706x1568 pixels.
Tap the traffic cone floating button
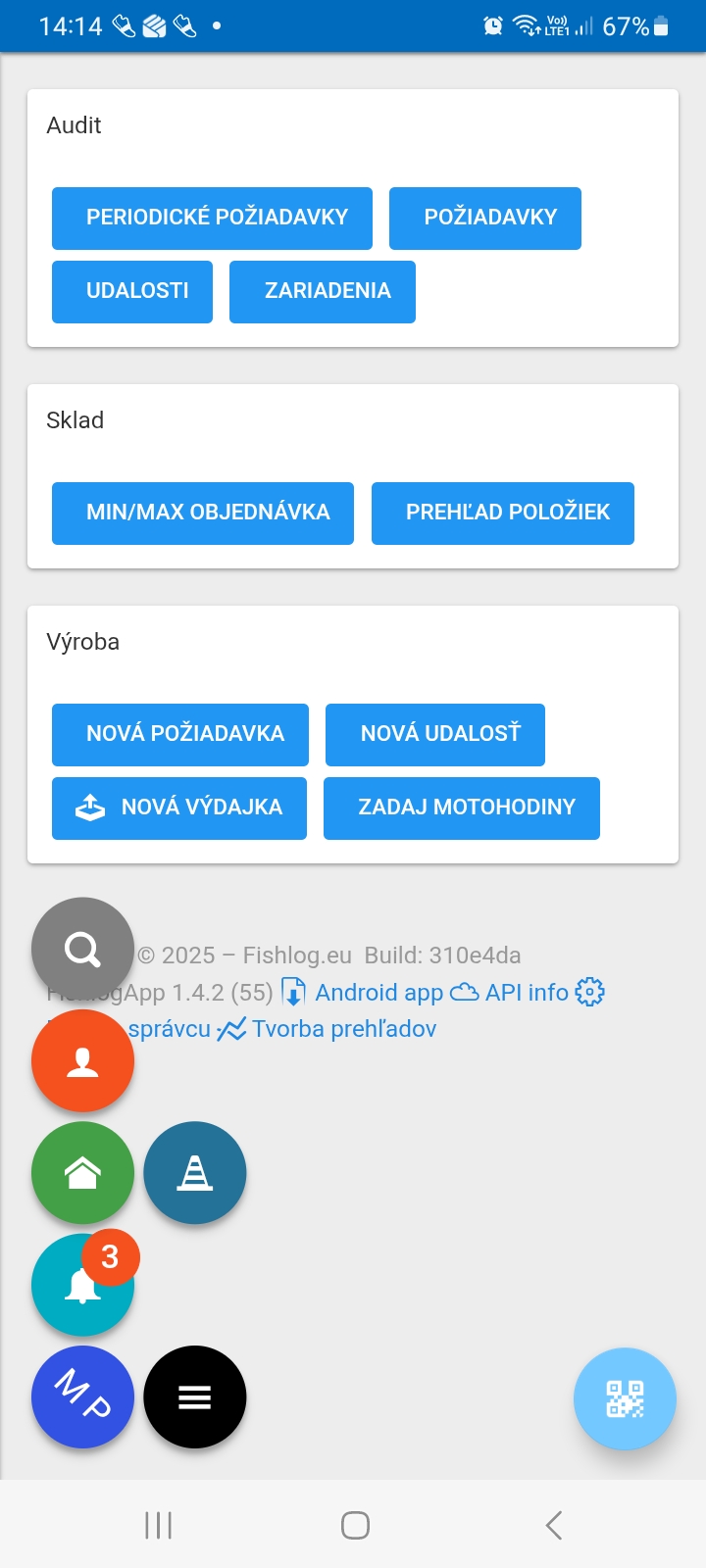194,1172
